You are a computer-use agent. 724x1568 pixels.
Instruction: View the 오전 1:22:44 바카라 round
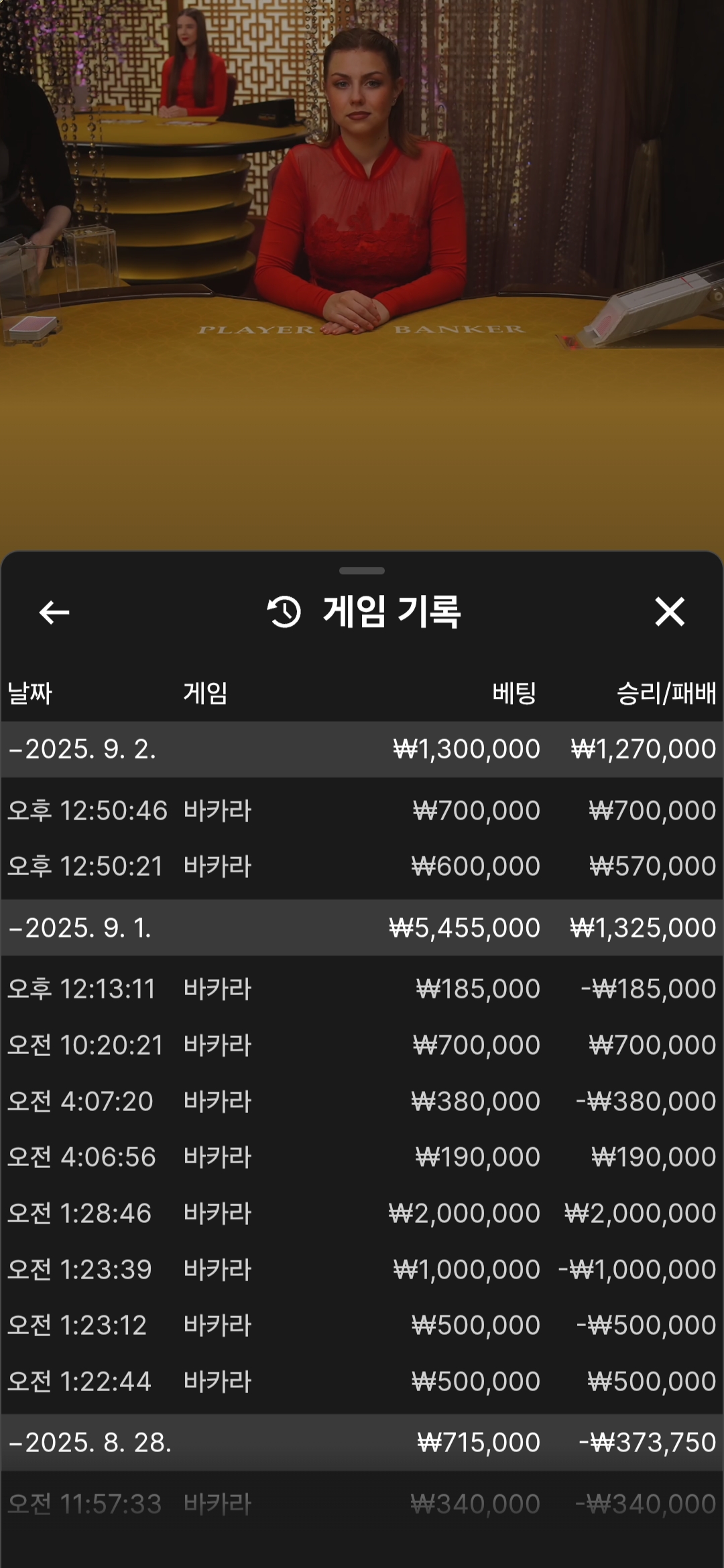362,1382
